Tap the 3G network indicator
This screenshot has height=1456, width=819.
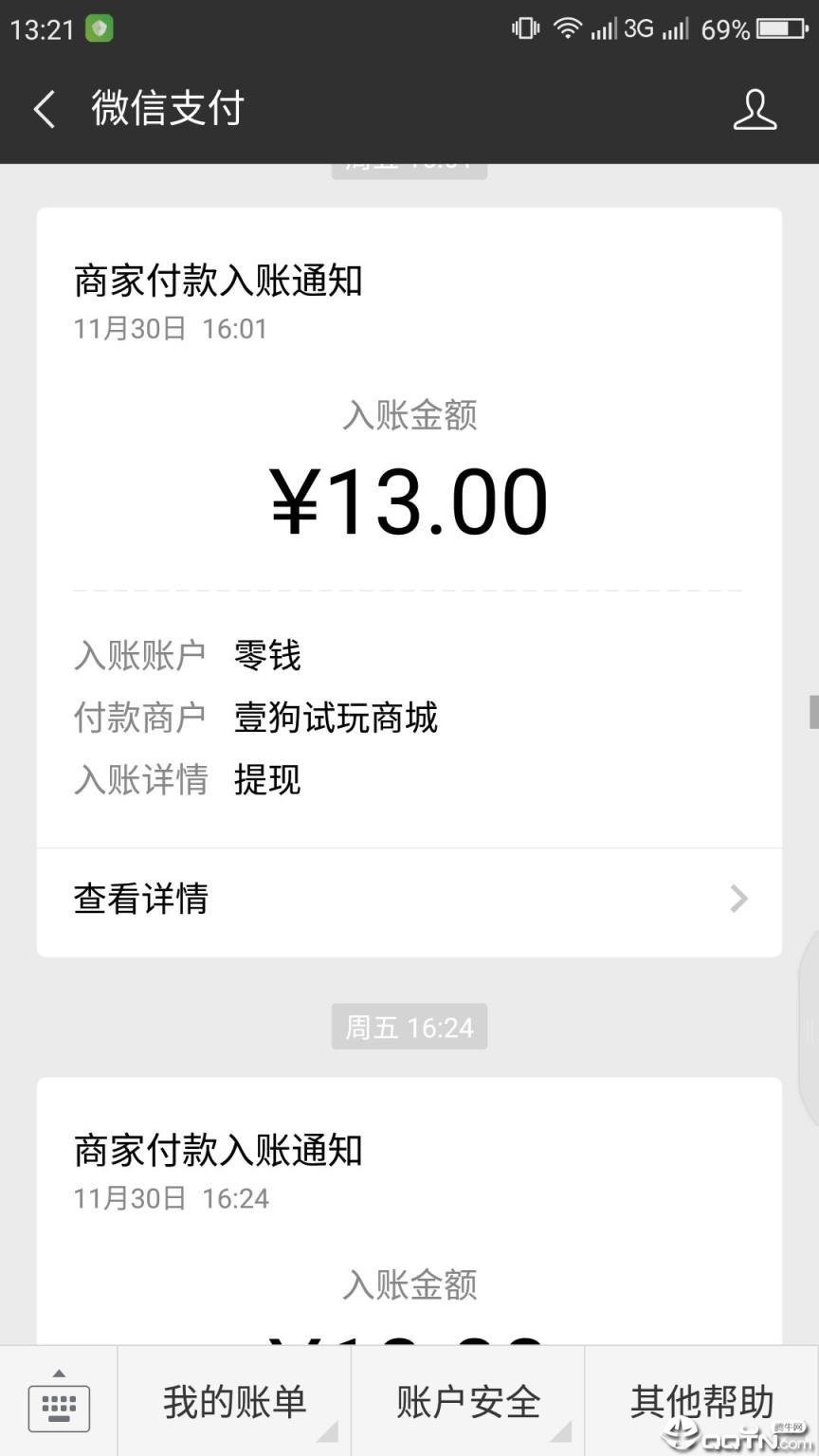coord(636,28)
